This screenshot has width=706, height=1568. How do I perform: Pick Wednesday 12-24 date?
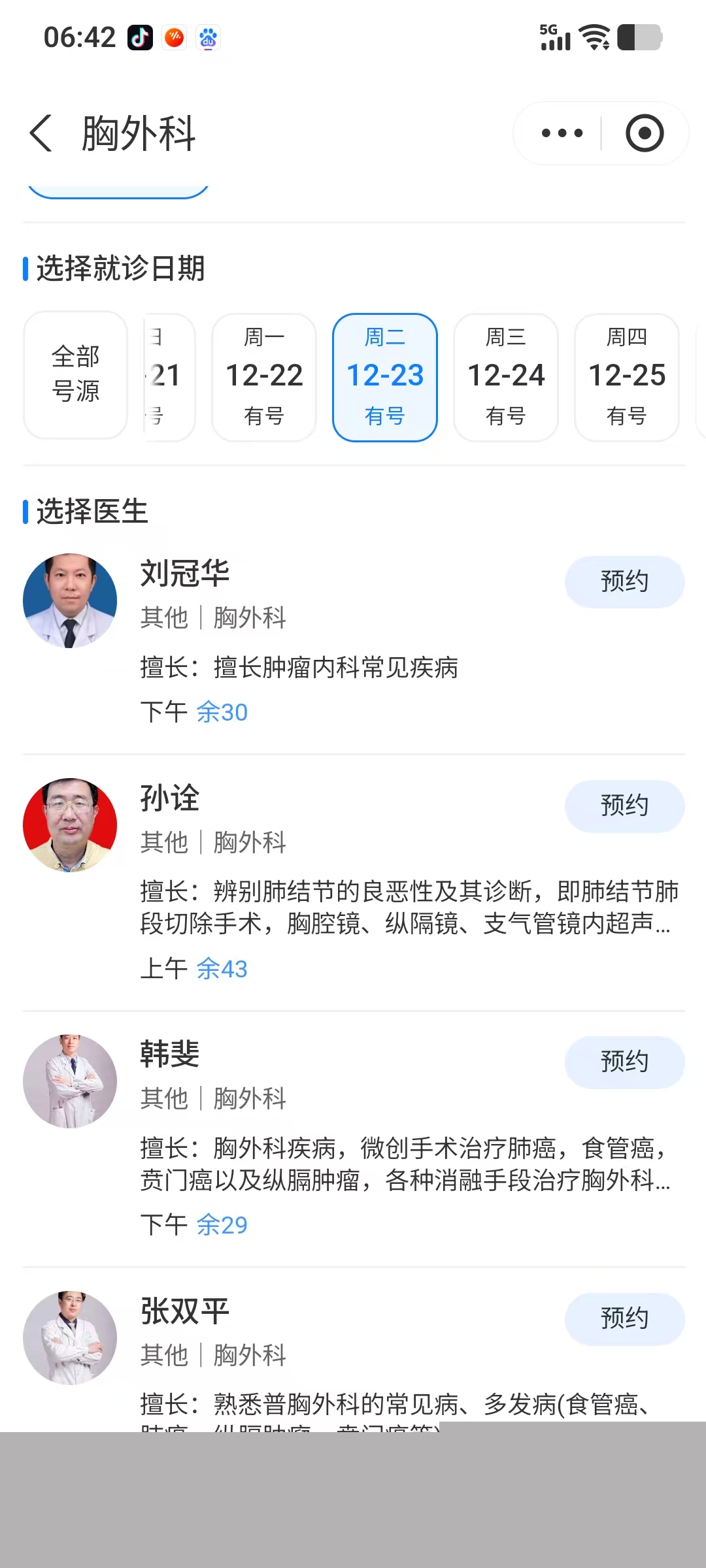click(x=506, y=377)
